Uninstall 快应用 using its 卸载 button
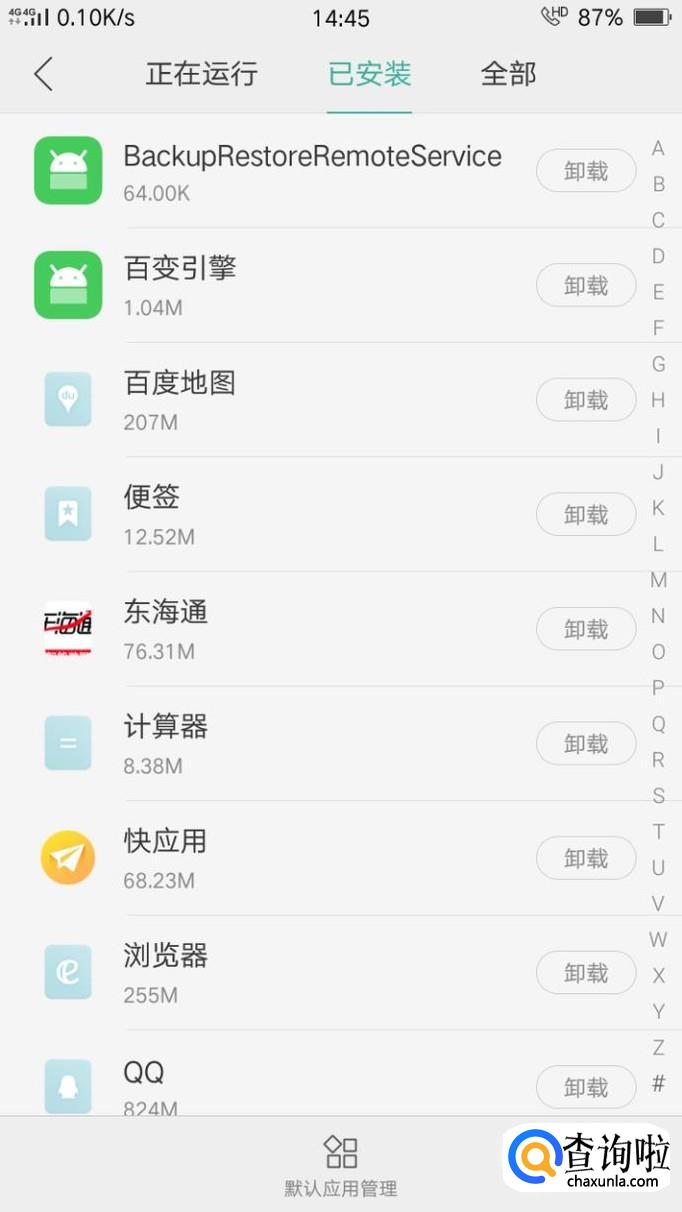Screen dimensions: 682x1212 586,858
